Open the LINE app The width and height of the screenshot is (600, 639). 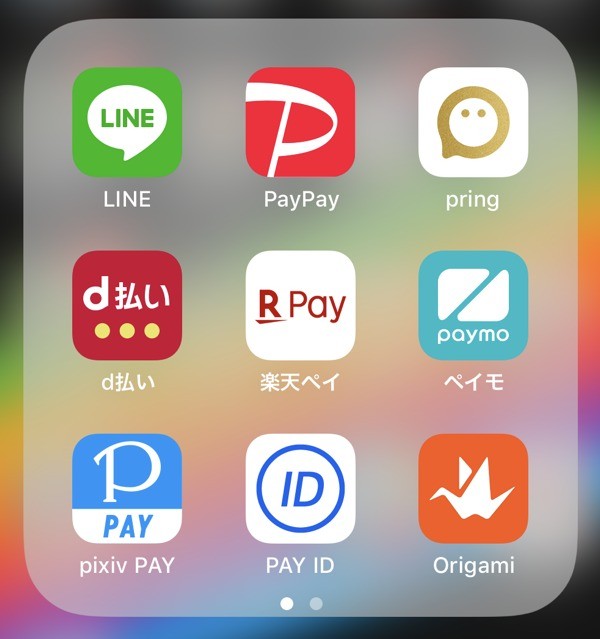point(127,122)
